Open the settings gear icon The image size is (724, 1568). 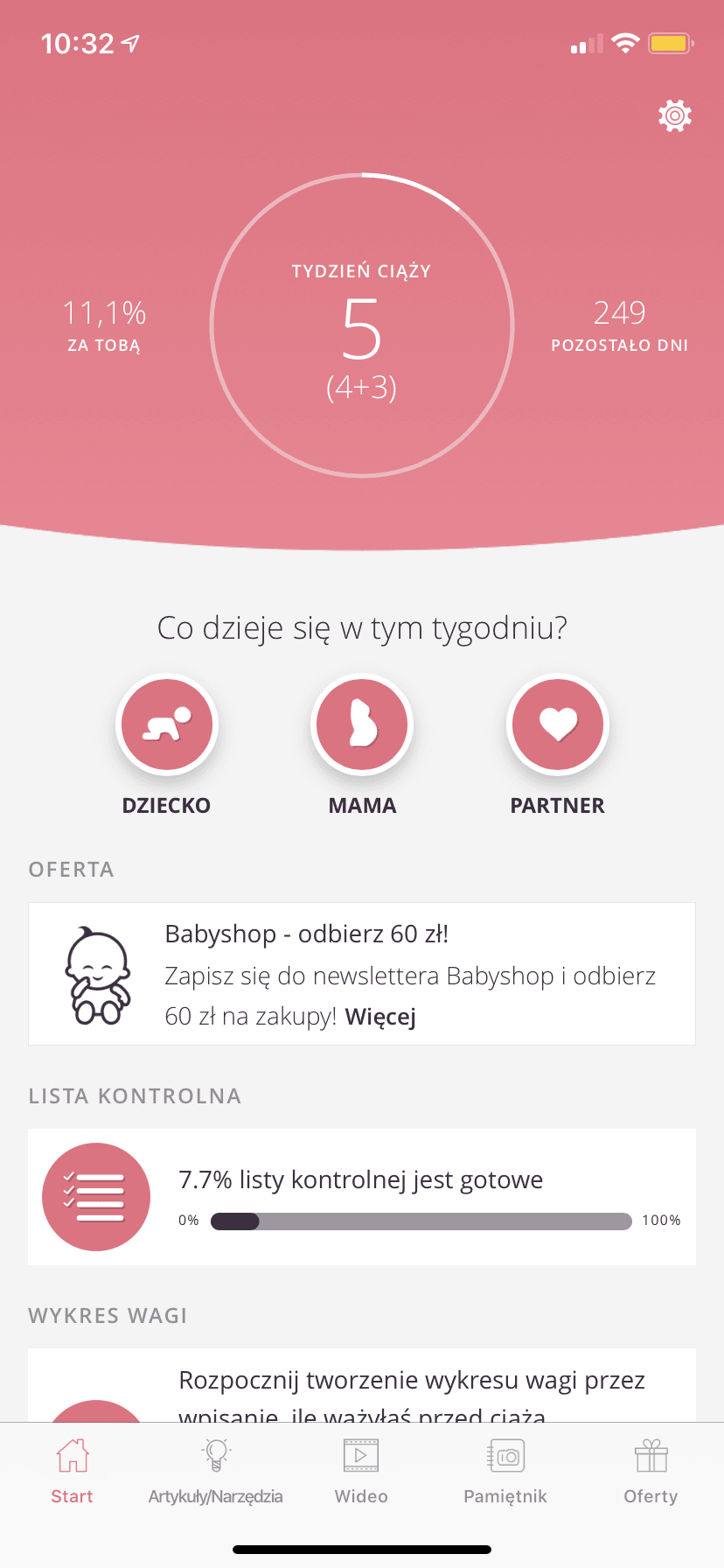[x=674, y=115]
